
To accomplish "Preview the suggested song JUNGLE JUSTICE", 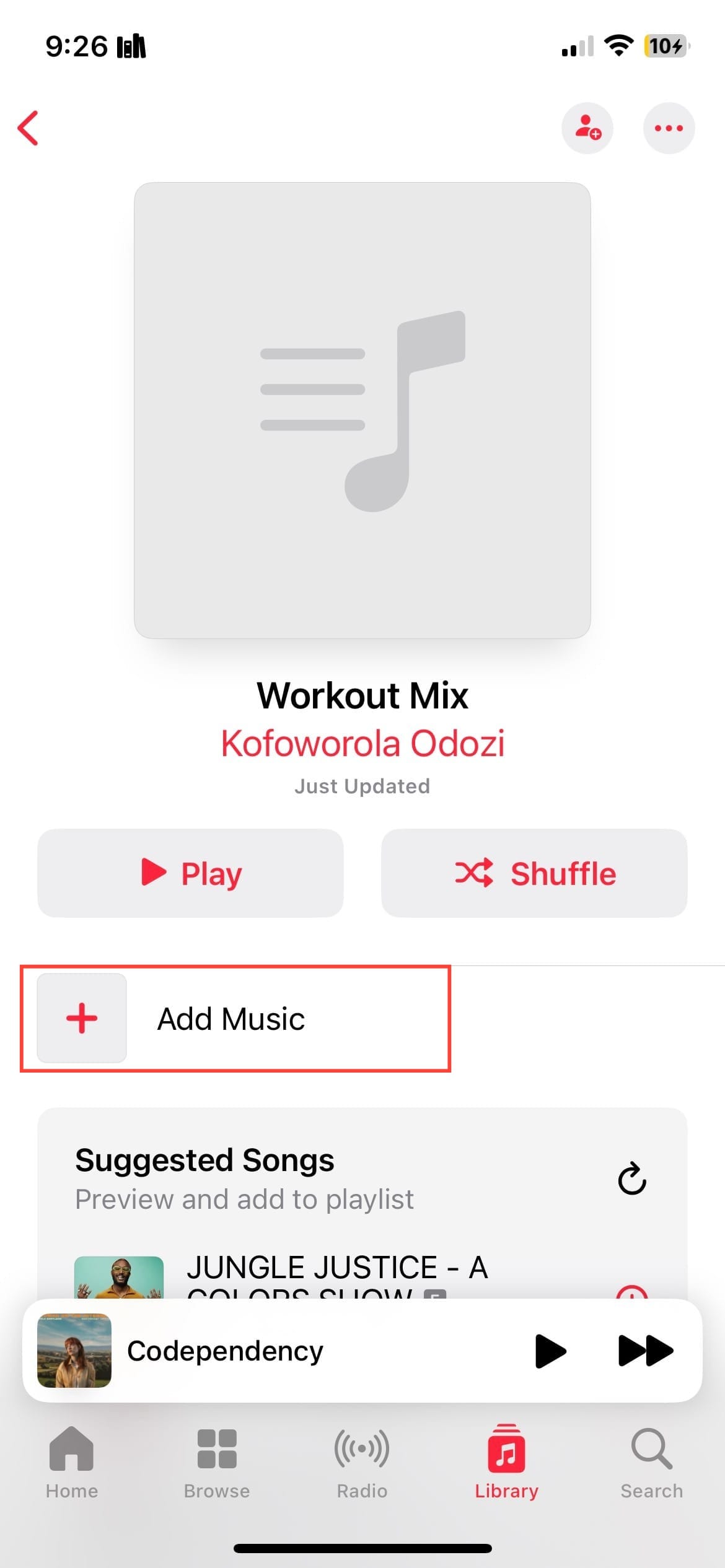I will (x=119, y=1277).
